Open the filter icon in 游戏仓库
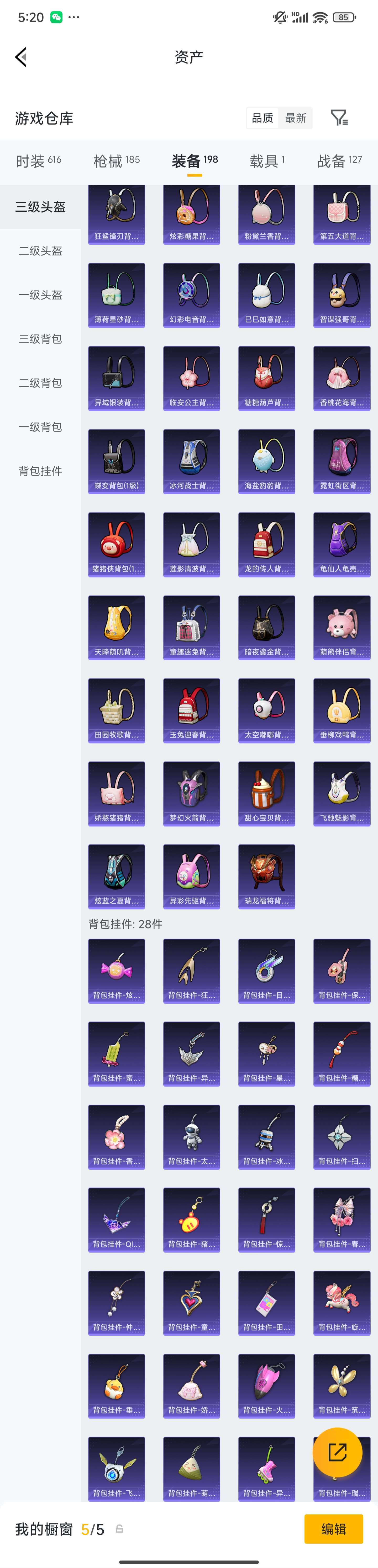This screenshot has width=378, height=1568. click(x=338, y=117)
